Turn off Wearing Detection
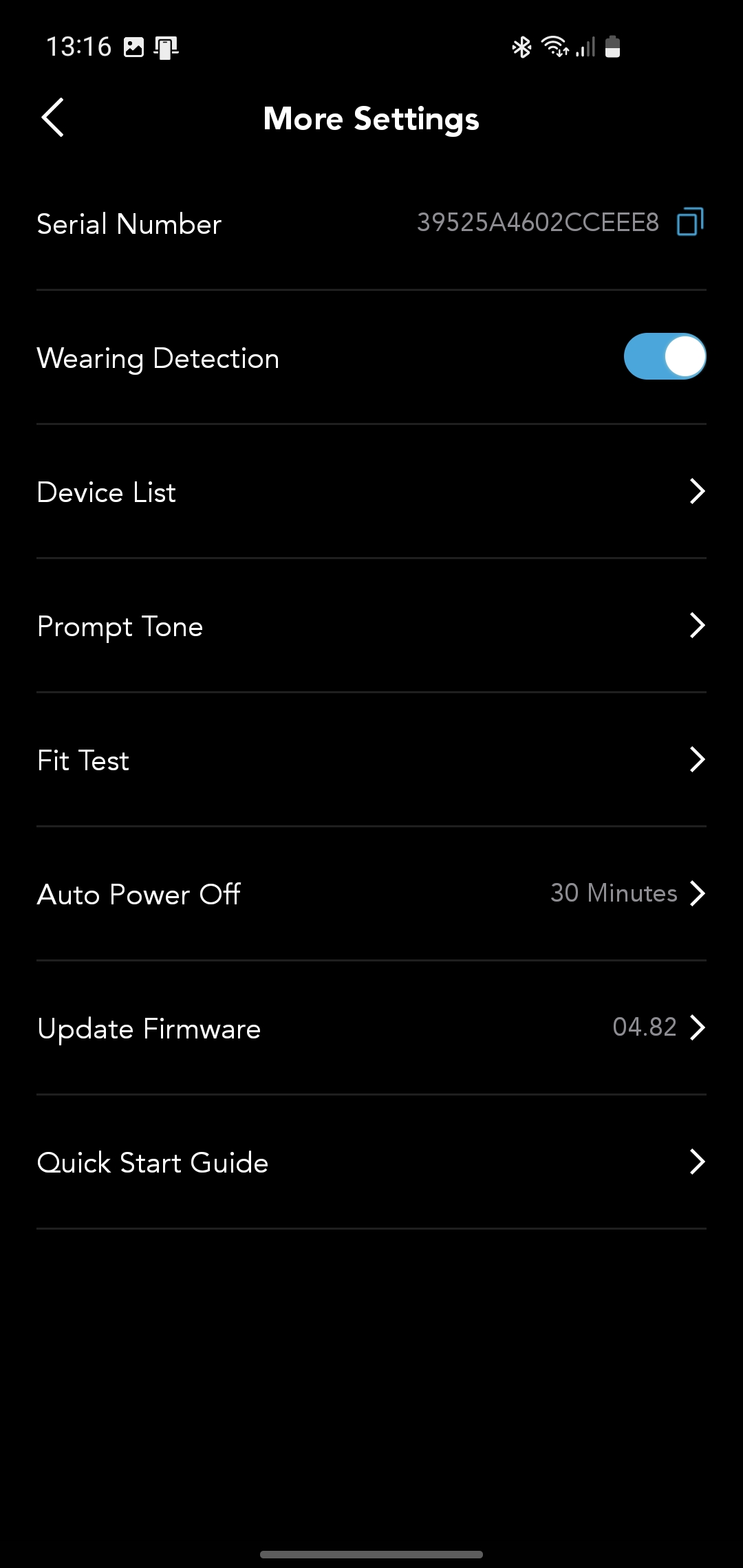Screen dimensions: 743x1568 tap(665, 357)
